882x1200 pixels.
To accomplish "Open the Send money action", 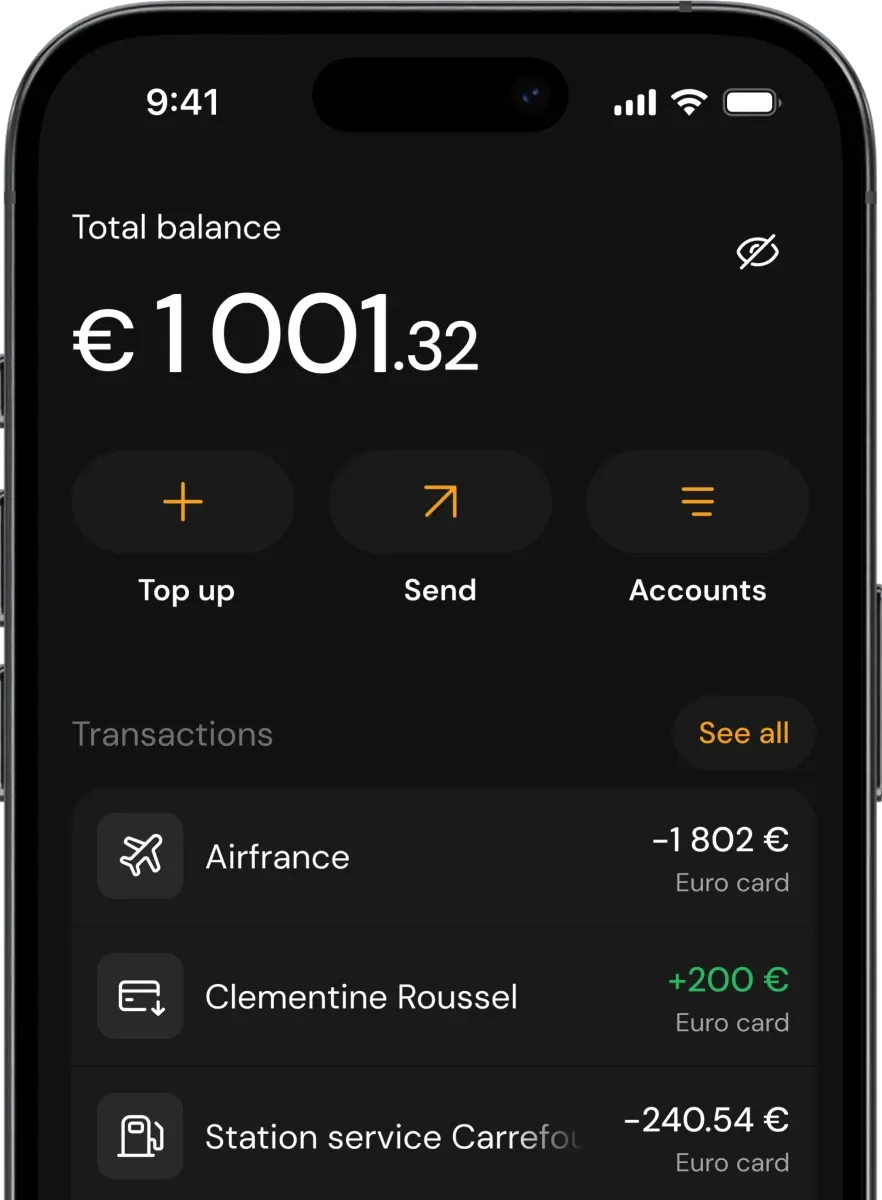I will [440, 502].
